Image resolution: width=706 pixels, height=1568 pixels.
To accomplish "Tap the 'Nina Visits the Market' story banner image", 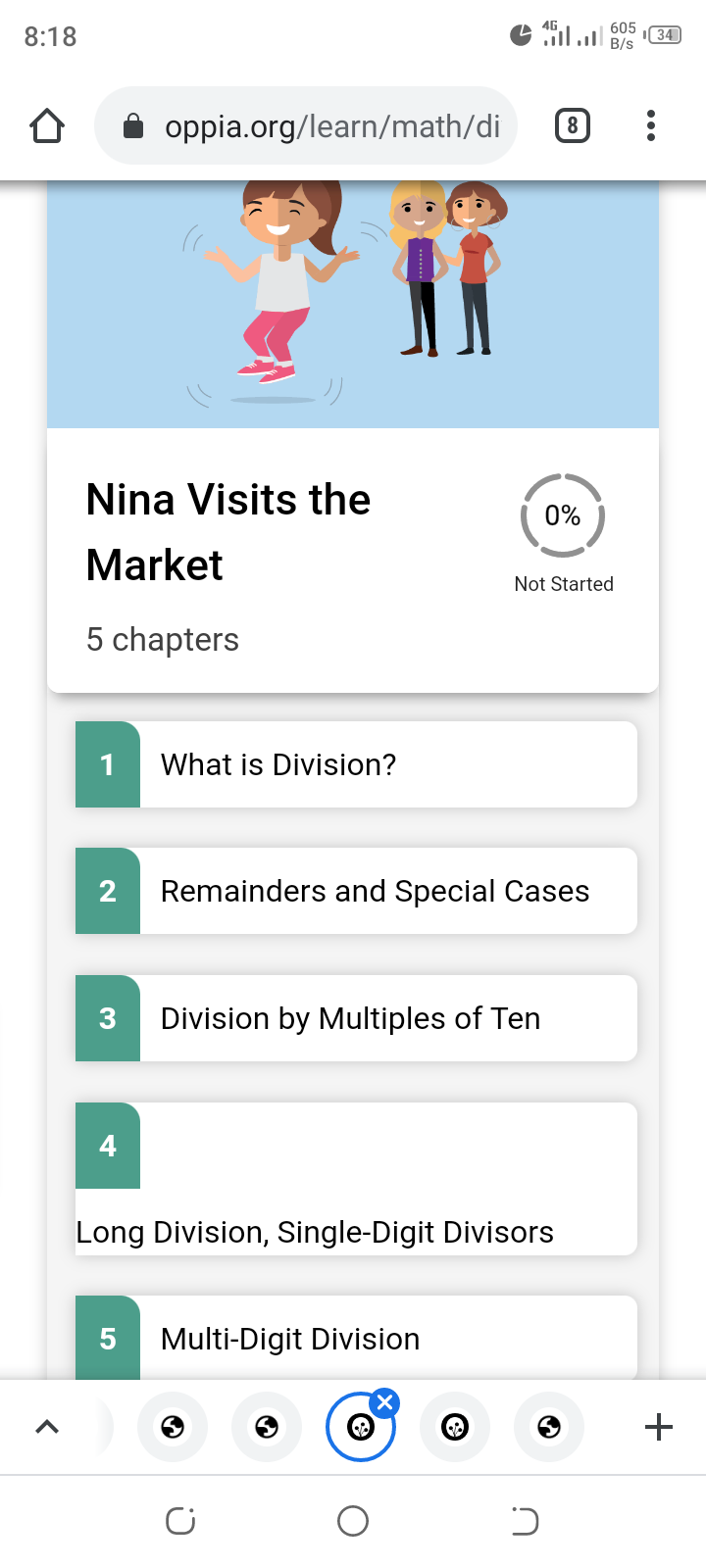I will 353,304.
